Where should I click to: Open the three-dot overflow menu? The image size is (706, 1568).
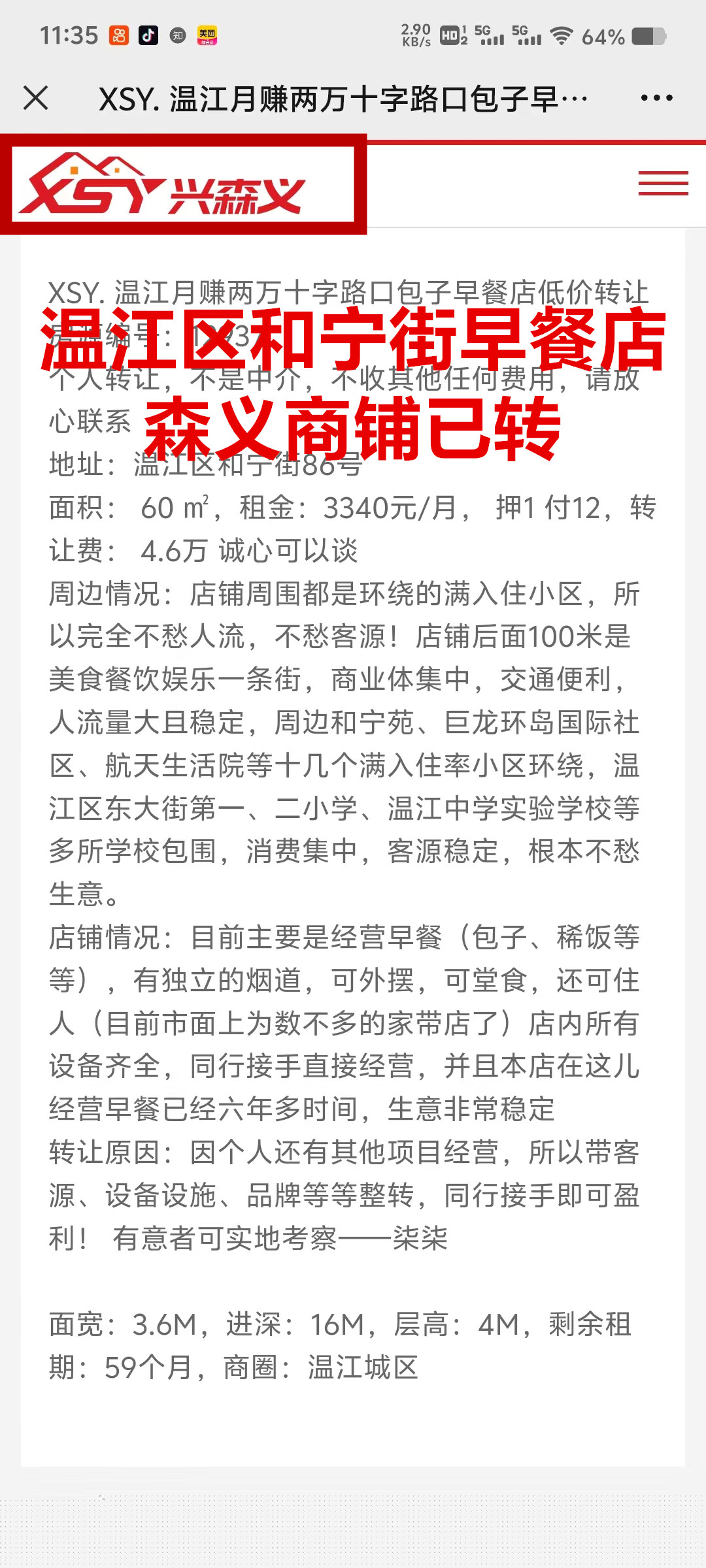[x=656, y=98]
